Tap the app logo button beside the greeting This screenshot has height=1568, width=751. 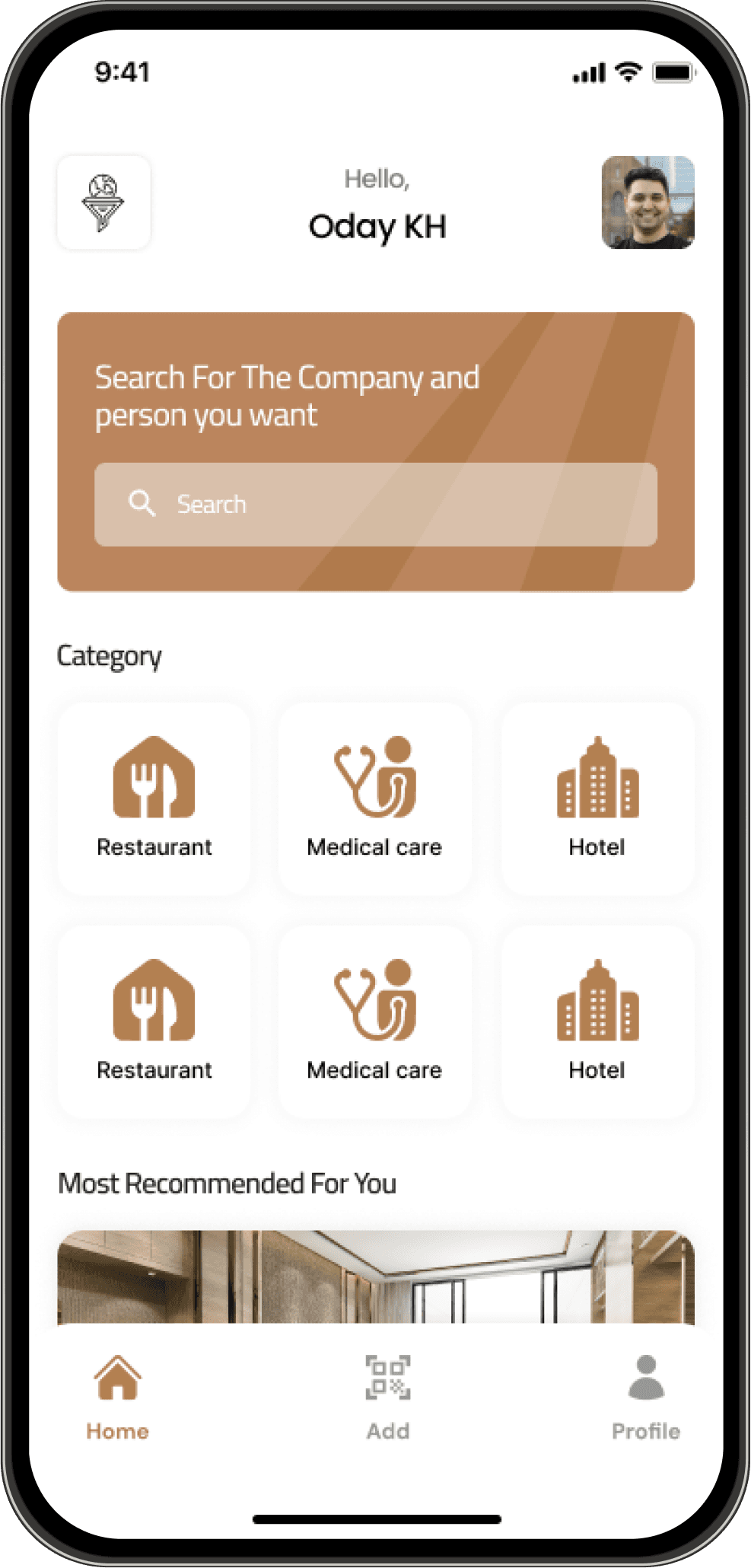pos(103,202)
